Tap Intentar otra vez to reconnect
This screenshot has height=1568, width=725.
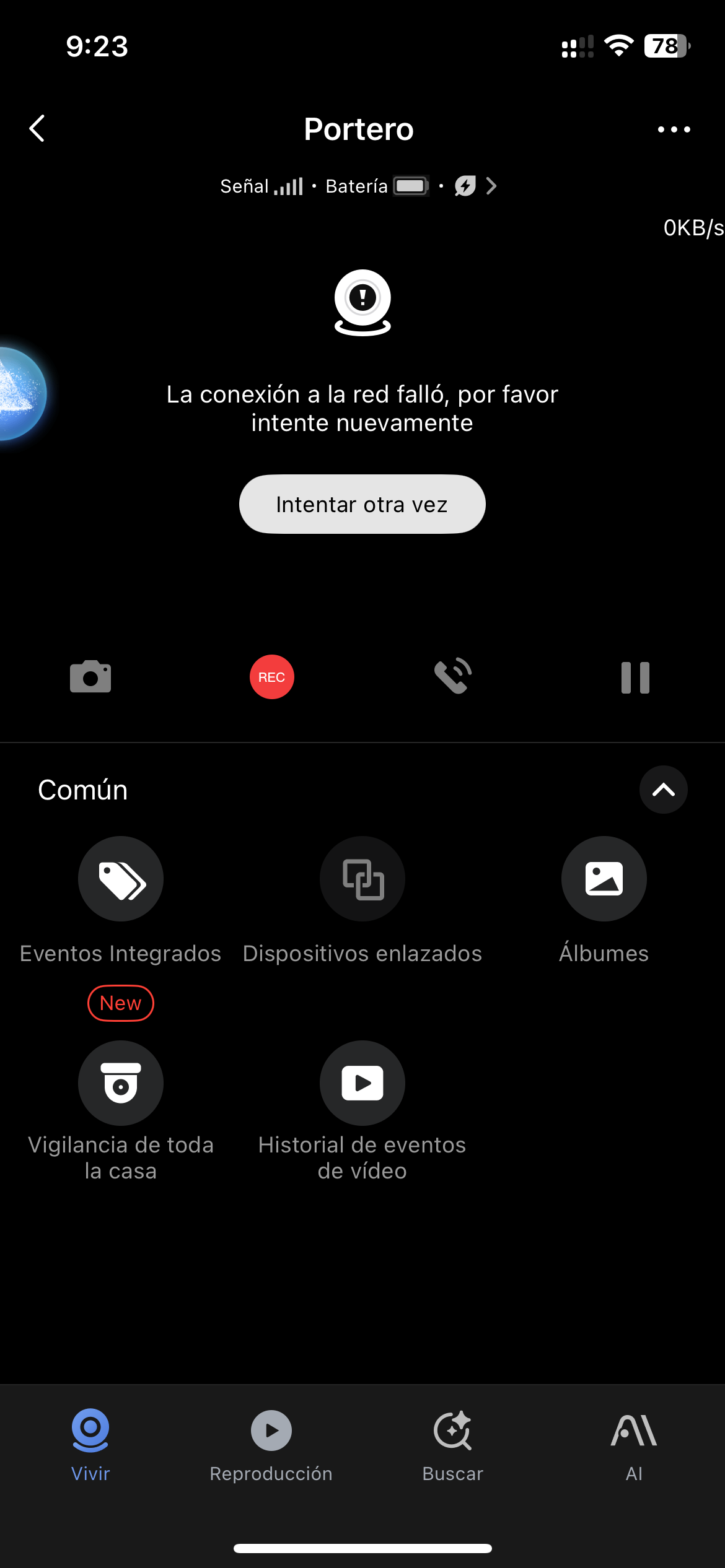point(362,504)
